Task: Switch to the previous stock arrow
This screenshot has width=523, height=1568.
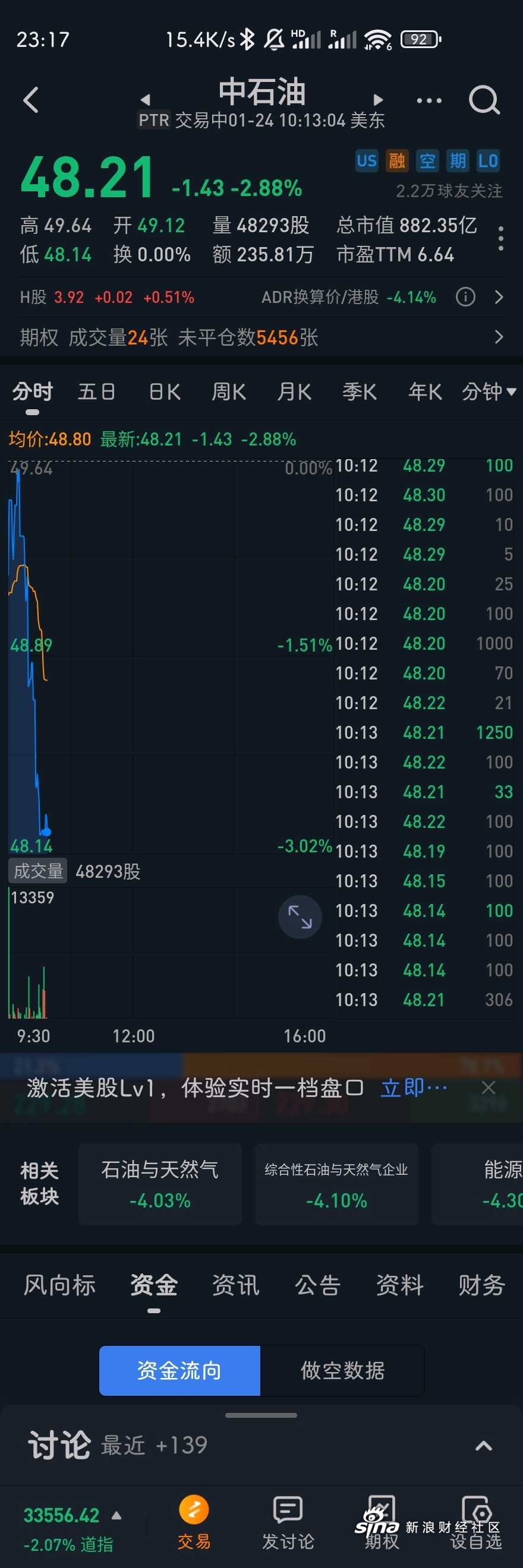Action: pos(145,100)
